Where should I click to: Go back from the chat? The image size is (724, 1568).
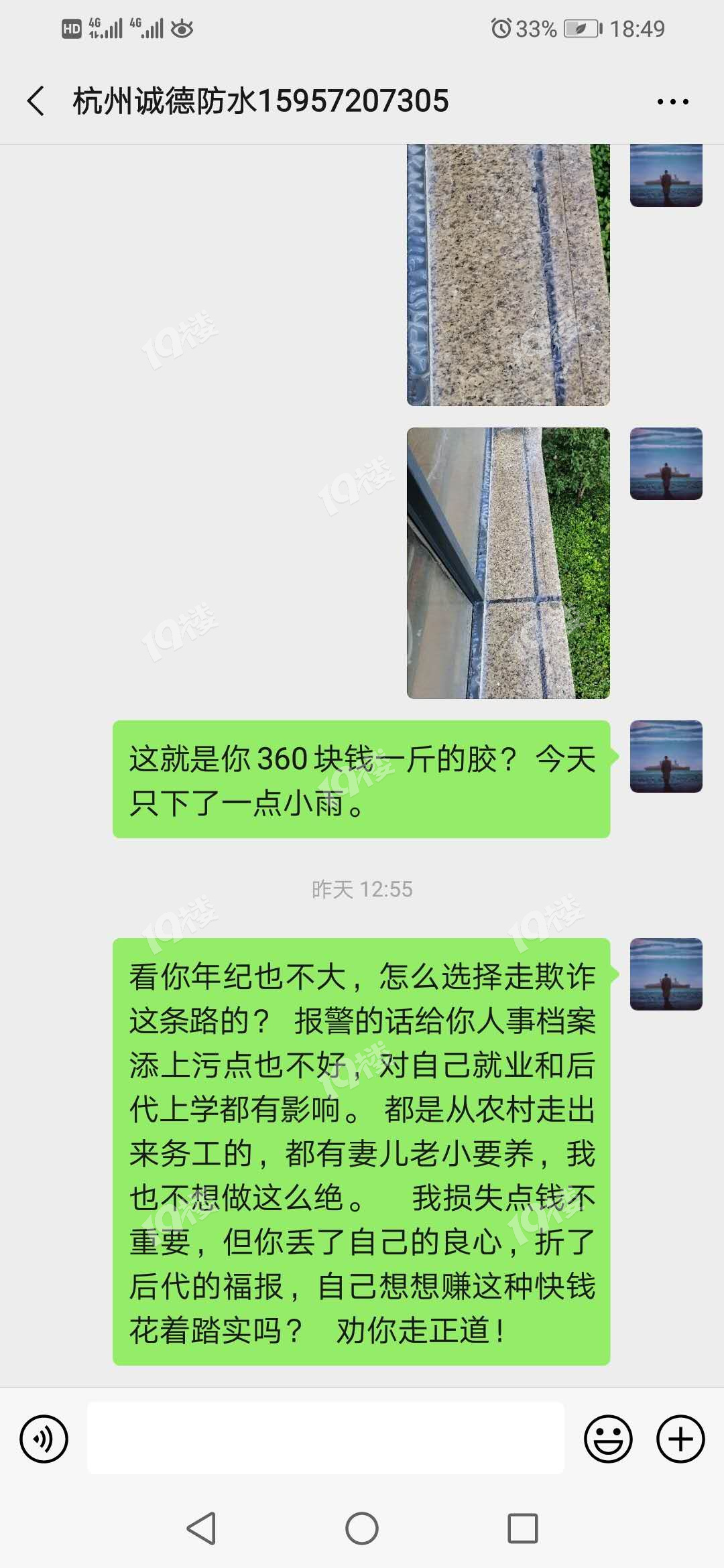[x=36, y=101]
